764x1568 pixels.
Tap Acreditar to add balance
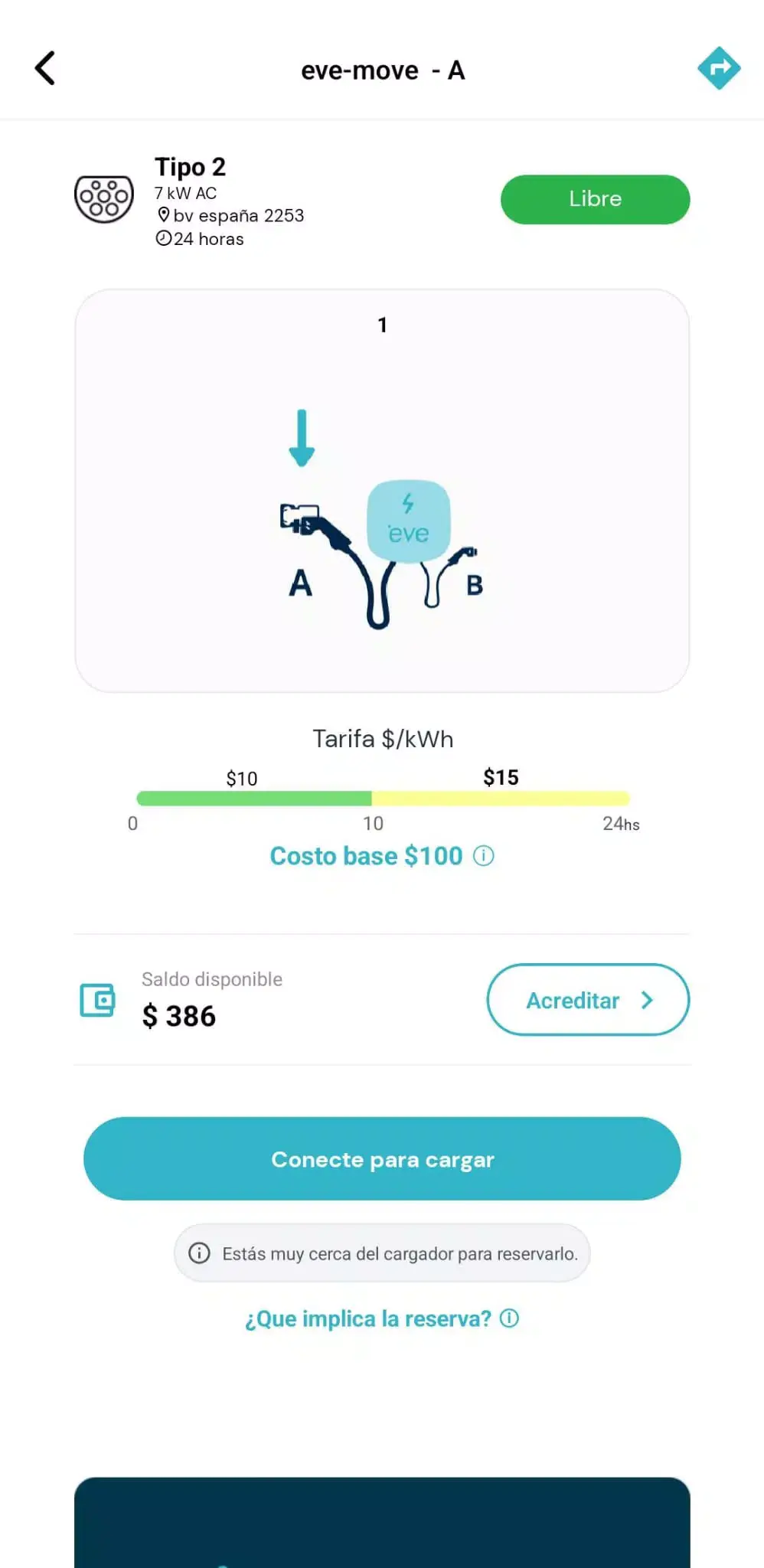[573, 1000]
